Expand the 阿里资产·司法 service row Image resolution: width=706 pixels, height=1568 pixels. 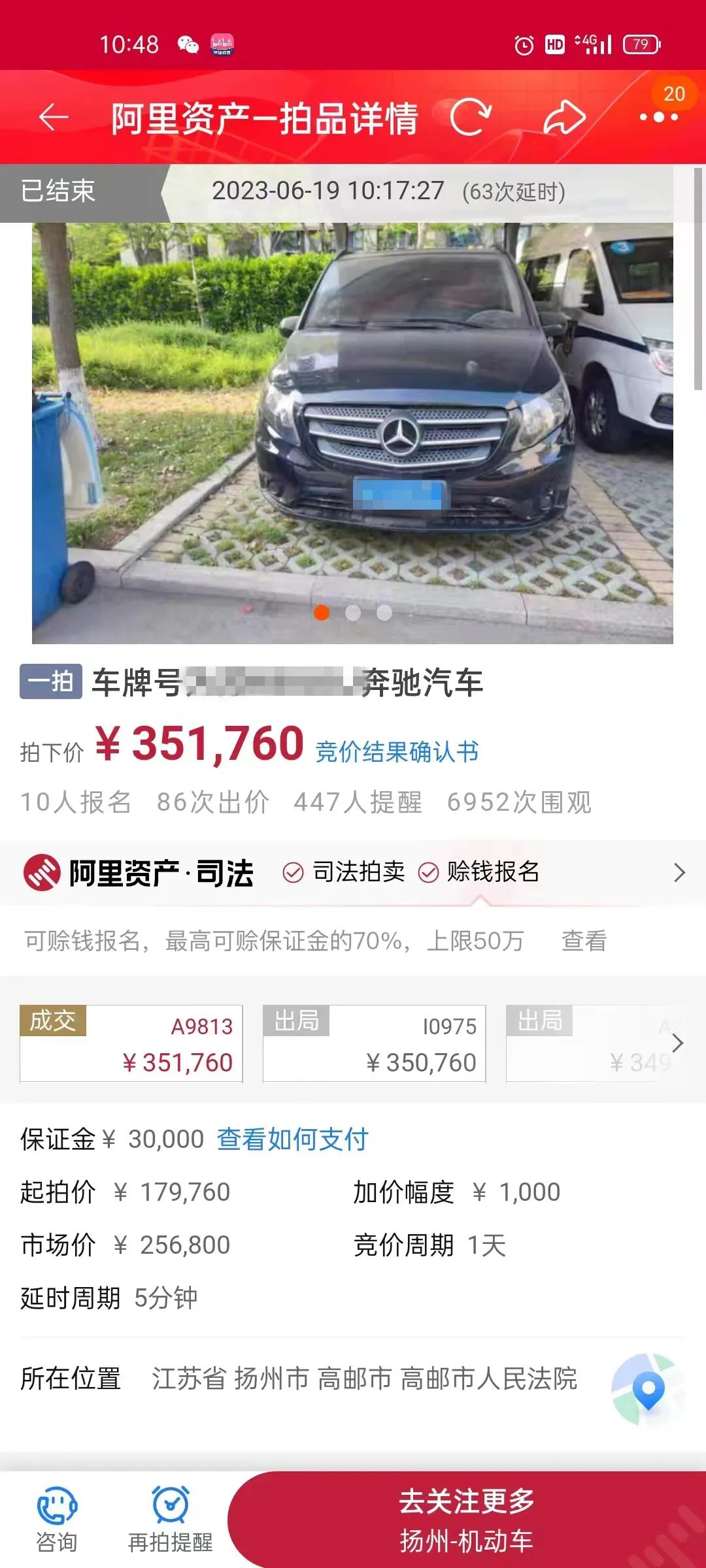tap(679, 872)
